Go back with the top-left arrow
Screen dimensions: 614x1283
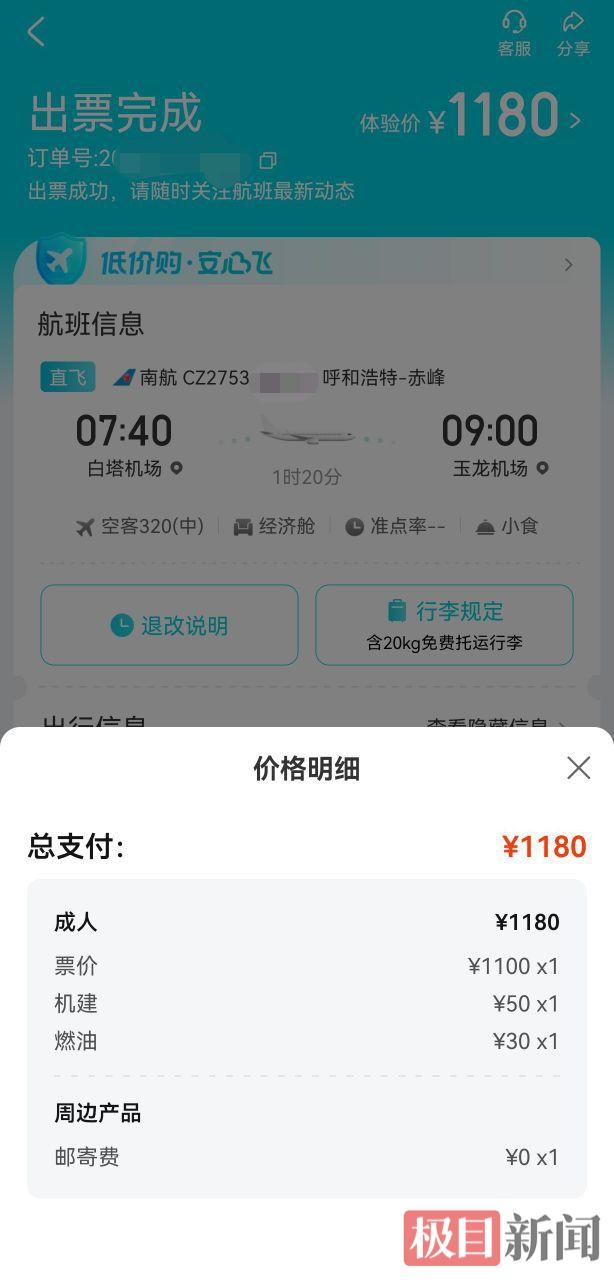click(x=36, y=32)
